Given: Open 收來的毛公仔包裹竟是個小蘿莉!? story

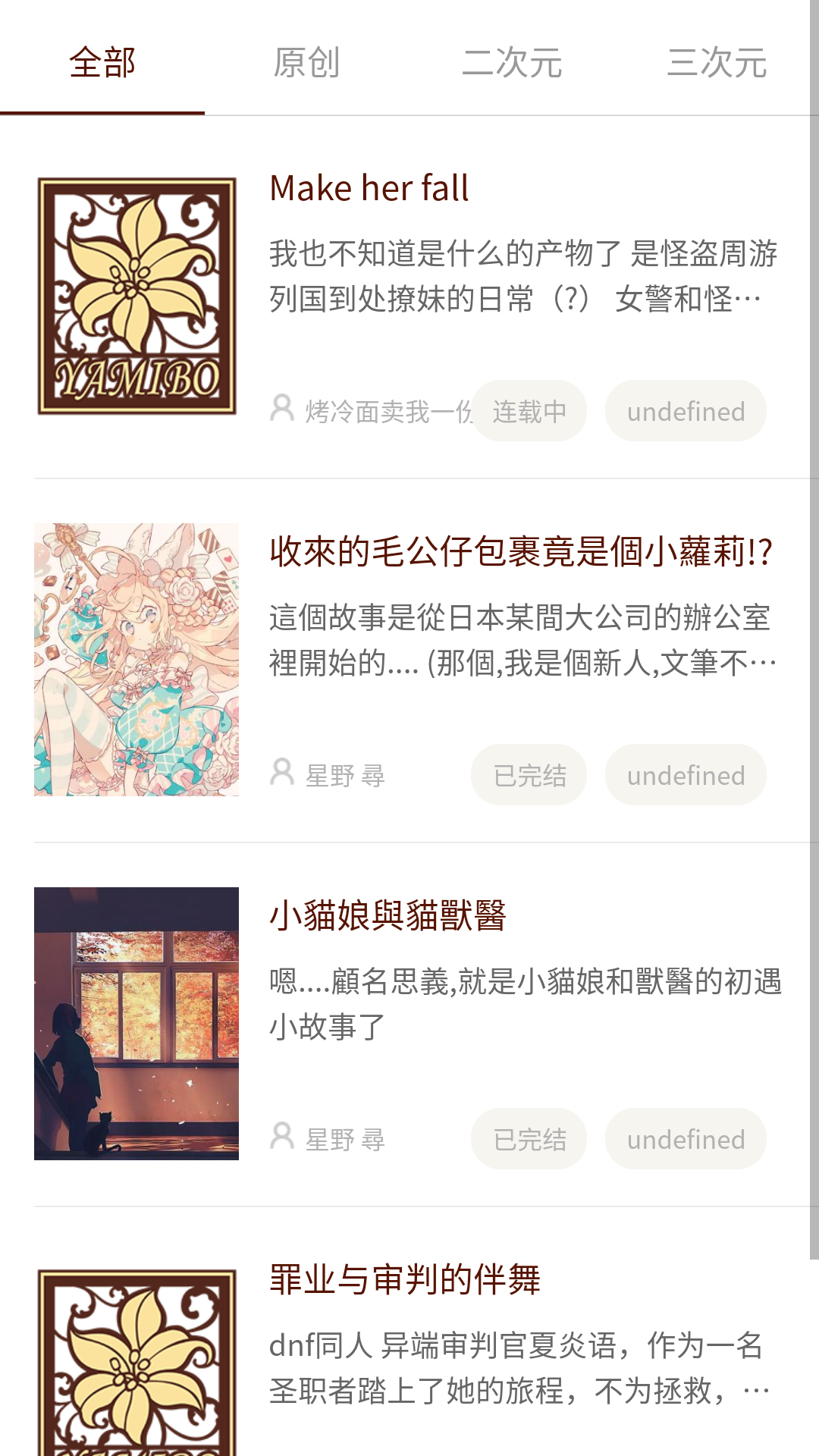Looking at the screenshot, I should coord(521,551).
